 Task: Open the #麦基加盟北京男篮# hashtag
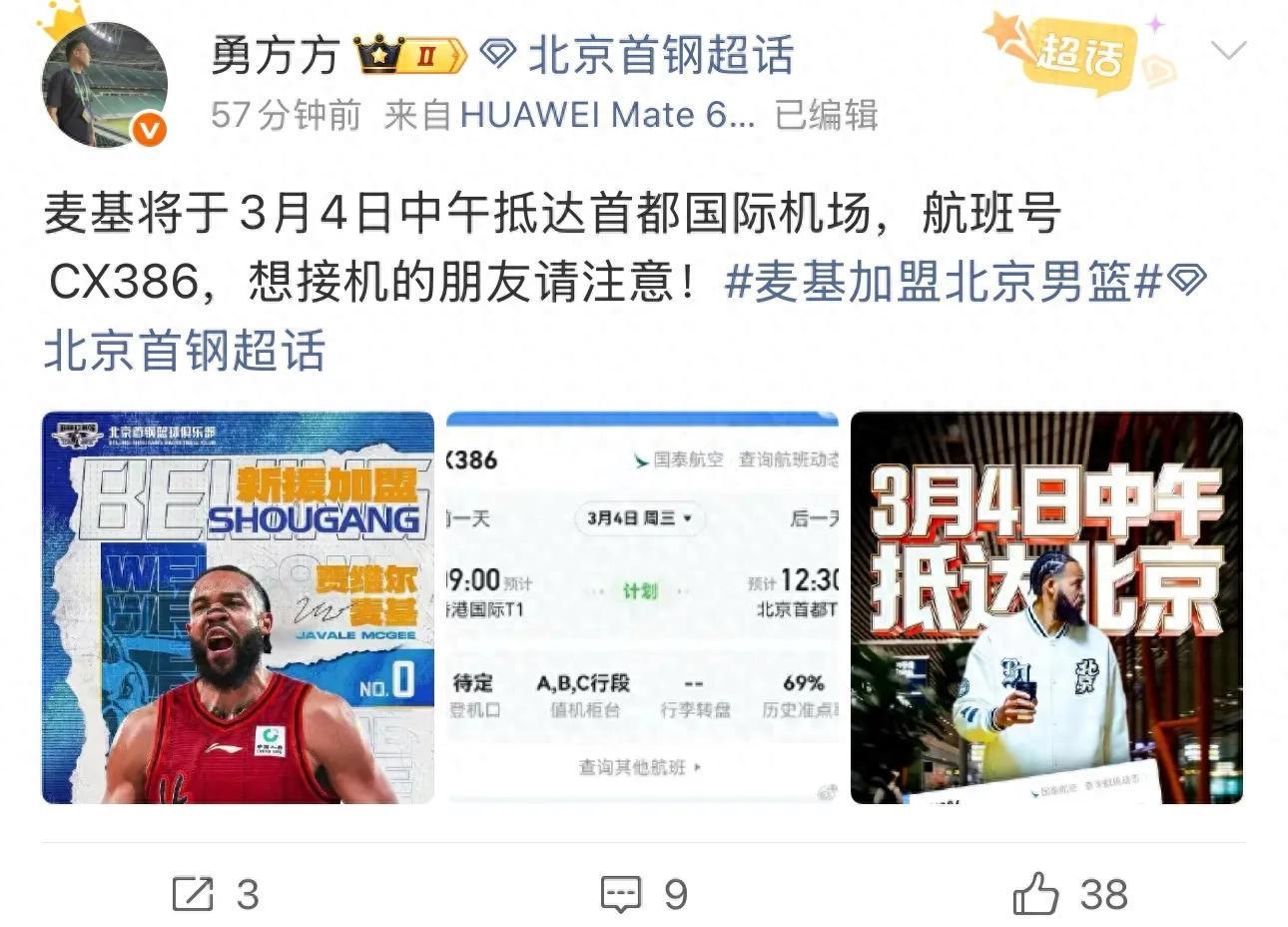[x=944, y=283]
